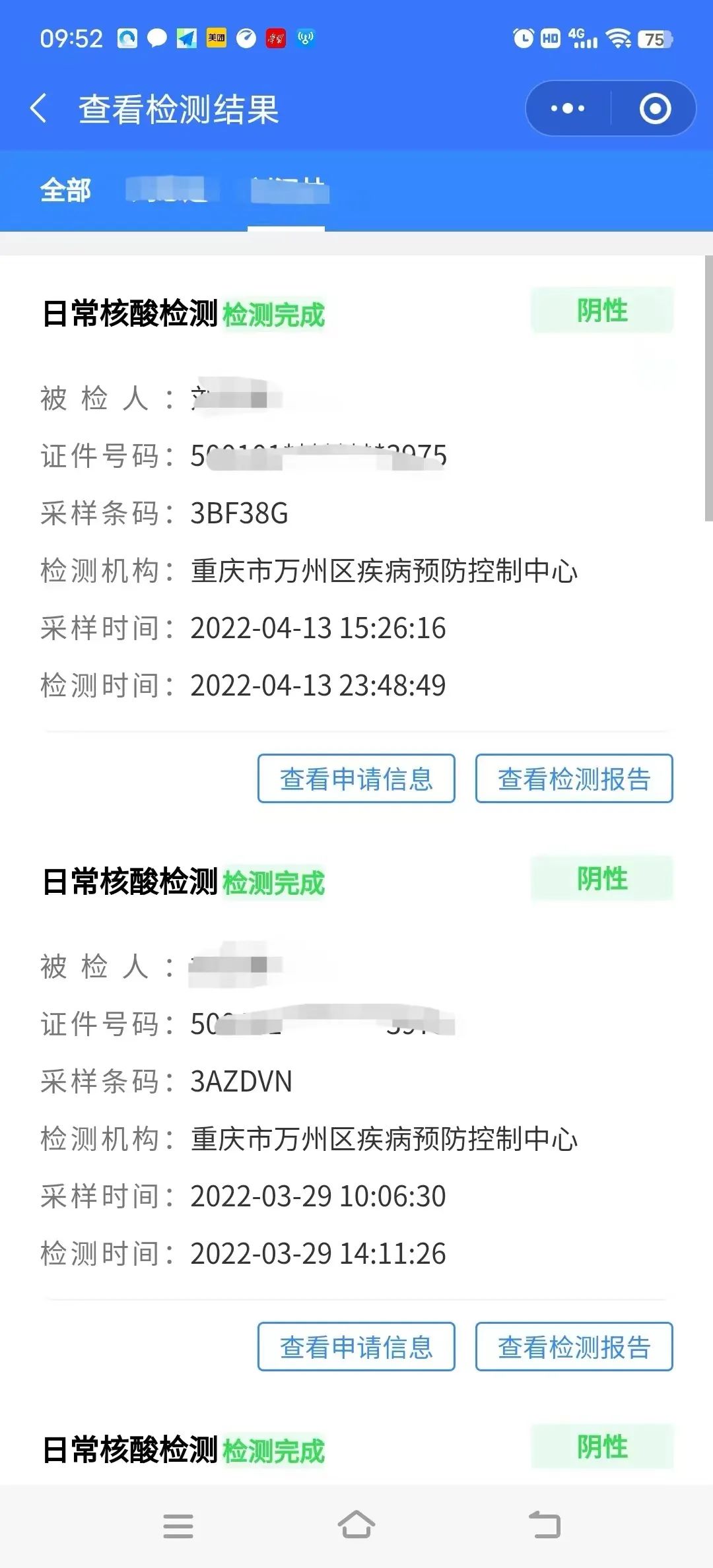Image resolution: width=713 pixels, height=1568 pixels.
Task: Tap the system home button
Action: point(356,1525)
